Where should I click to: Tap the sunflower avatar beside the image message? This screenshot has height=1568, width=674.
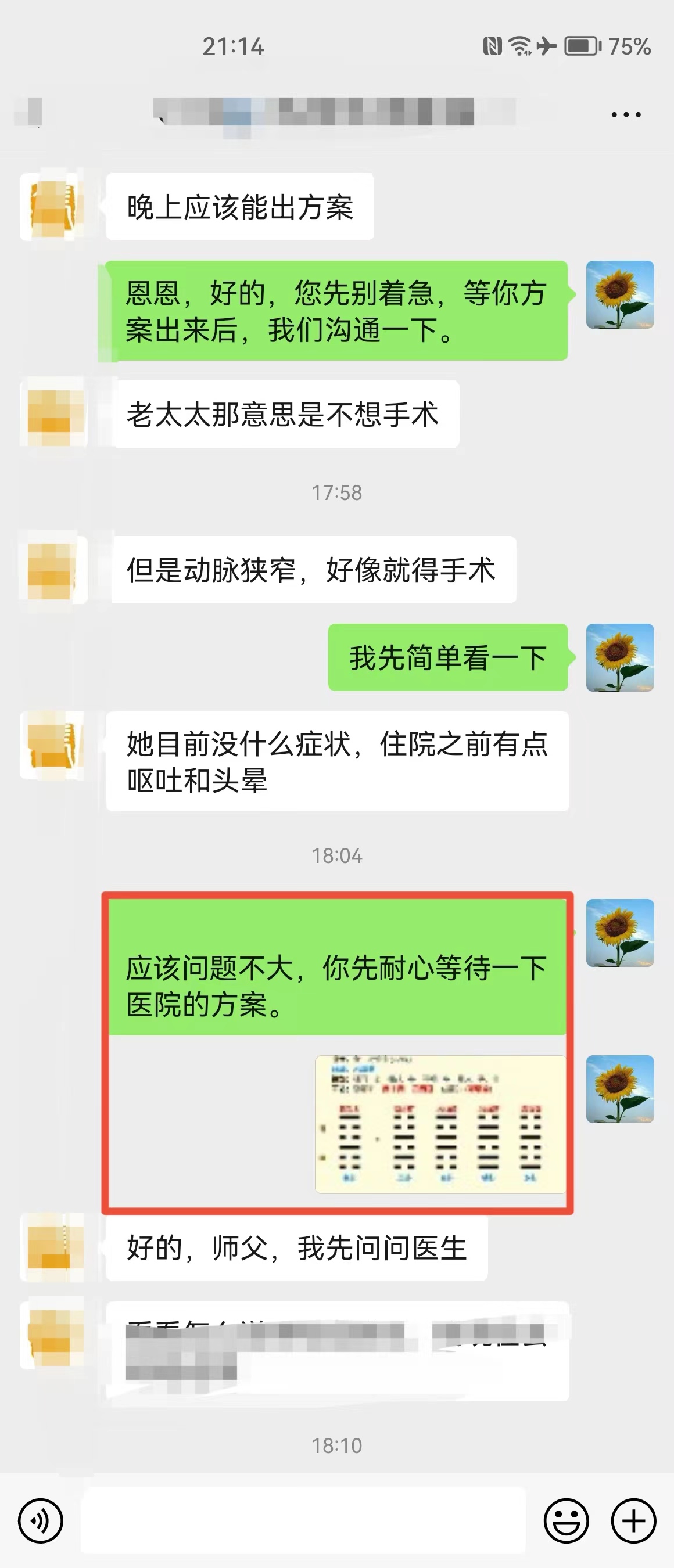coord(619,1088)
